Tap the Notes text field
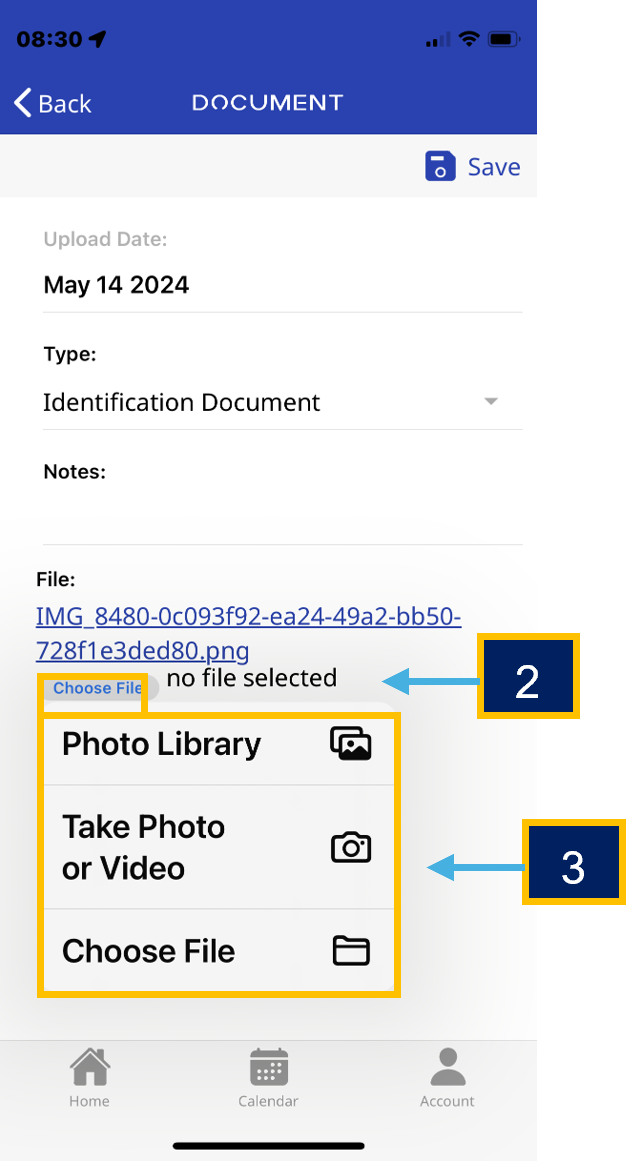Viewport: 626px width, 1161px height. click(282, 516)
